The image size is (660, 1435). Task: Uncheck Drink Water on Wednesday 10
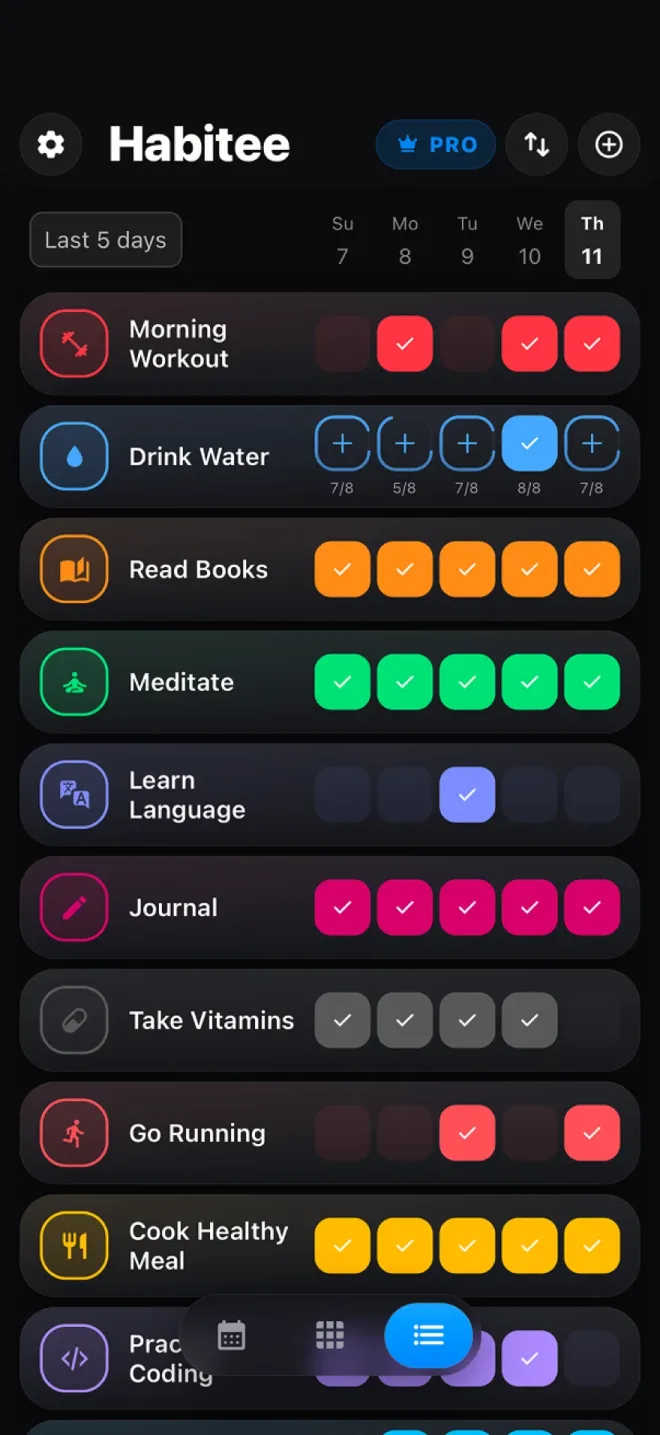pyautogui.click(x=530, y=444)
